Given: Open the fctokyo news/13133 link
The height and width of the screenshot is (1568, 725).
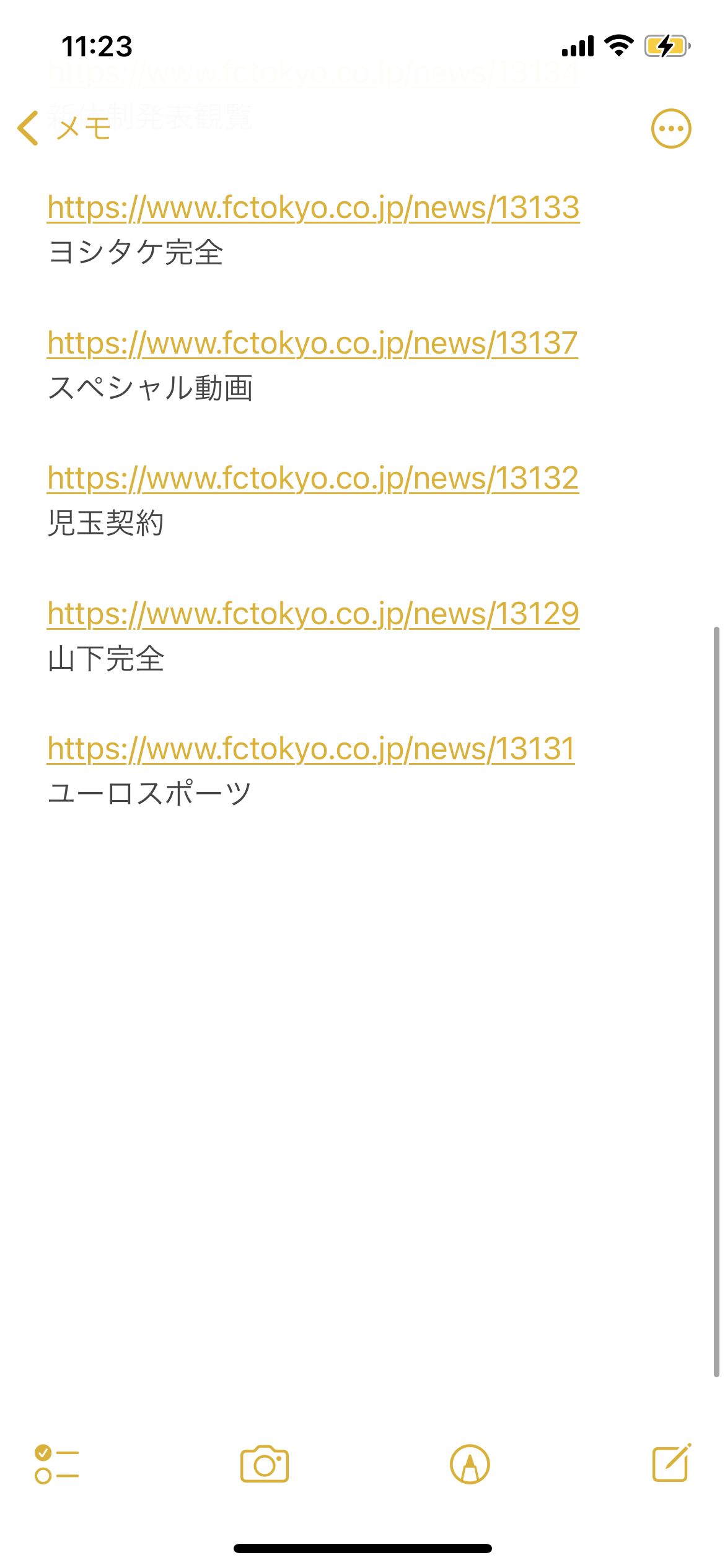Looking at the screenshot, I should (313, 207).
